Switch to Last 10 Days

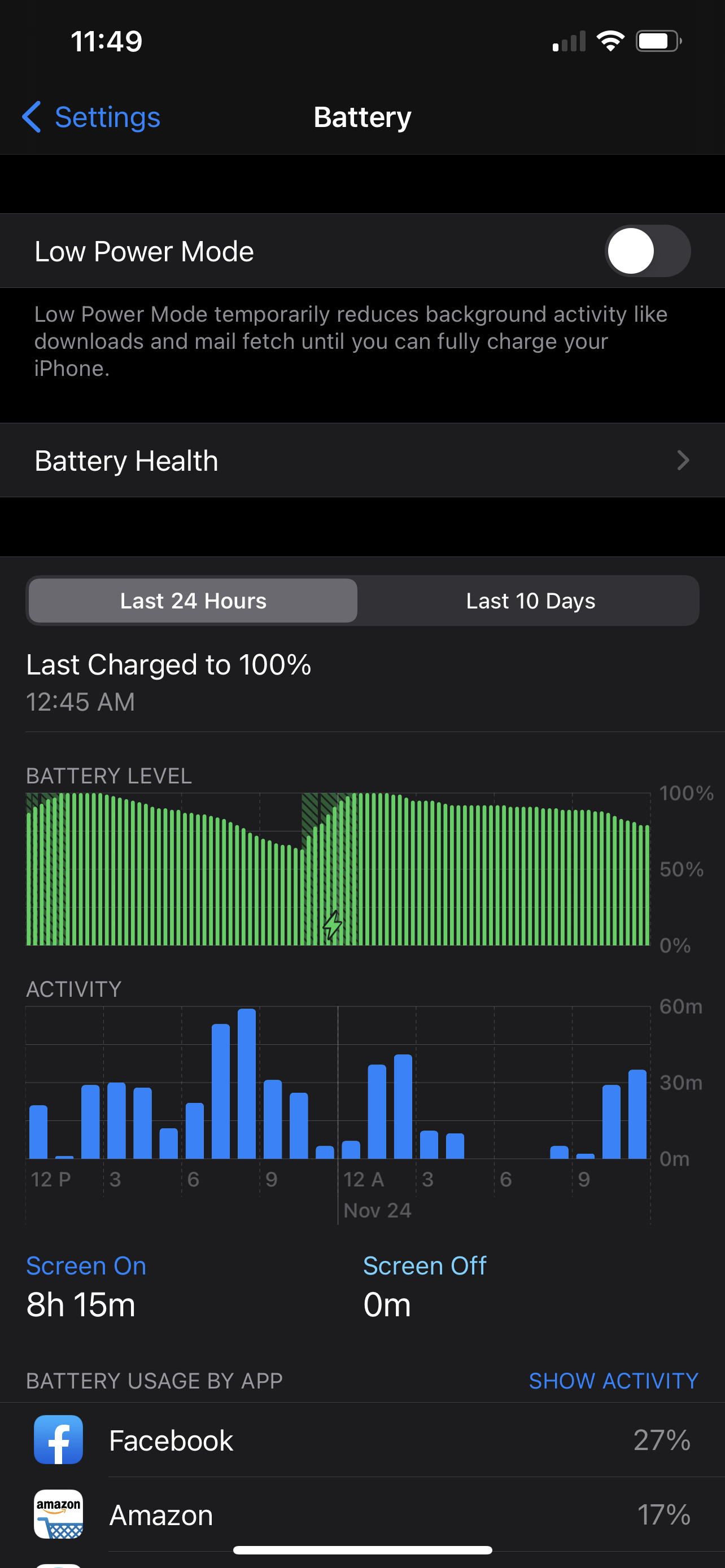click(530, 601)
